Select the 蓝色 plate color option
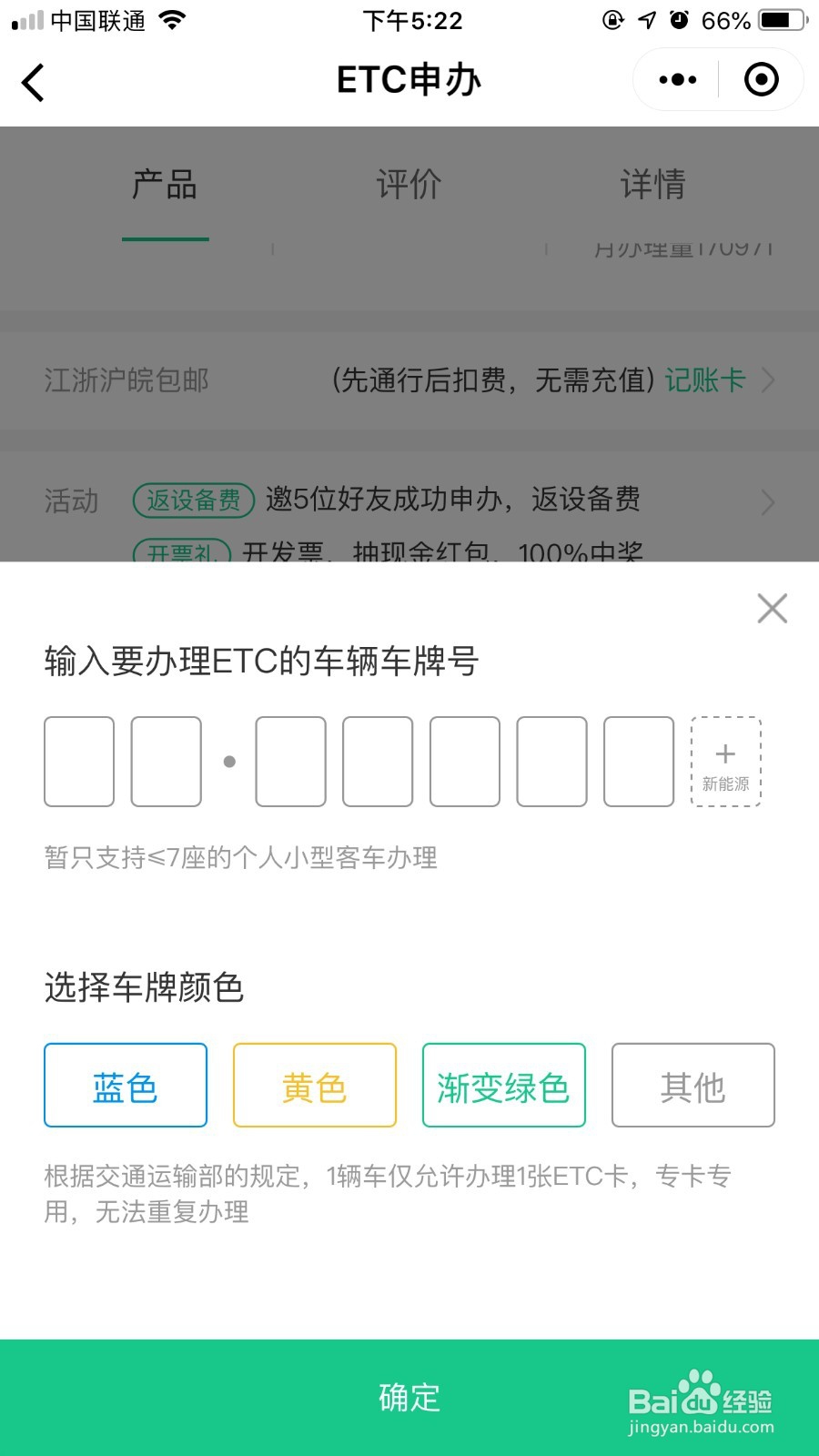This screenshot has height=1456, width=819. click(x=125, y=1085)
